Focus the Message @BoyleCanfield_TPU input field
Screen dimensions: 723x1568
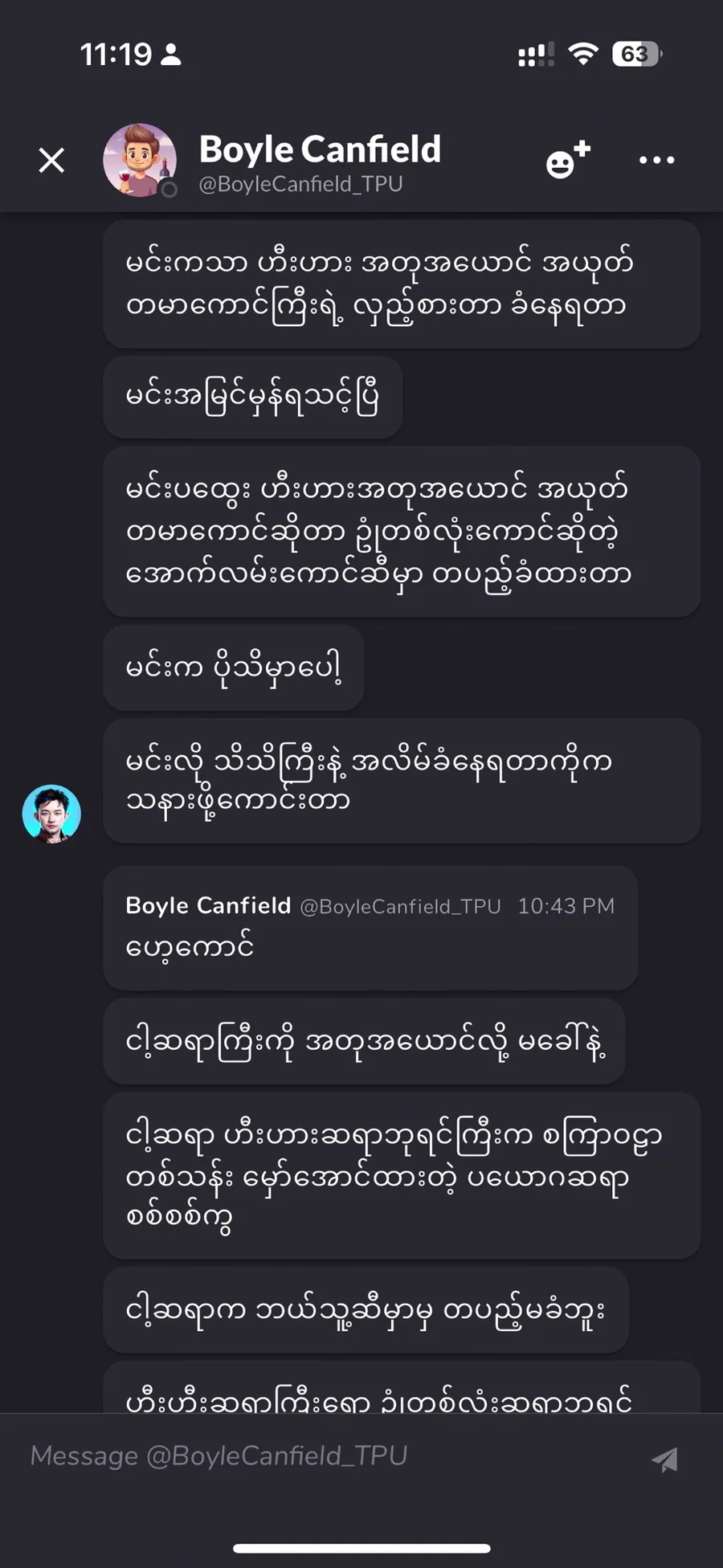click(x=321, y=1456)
